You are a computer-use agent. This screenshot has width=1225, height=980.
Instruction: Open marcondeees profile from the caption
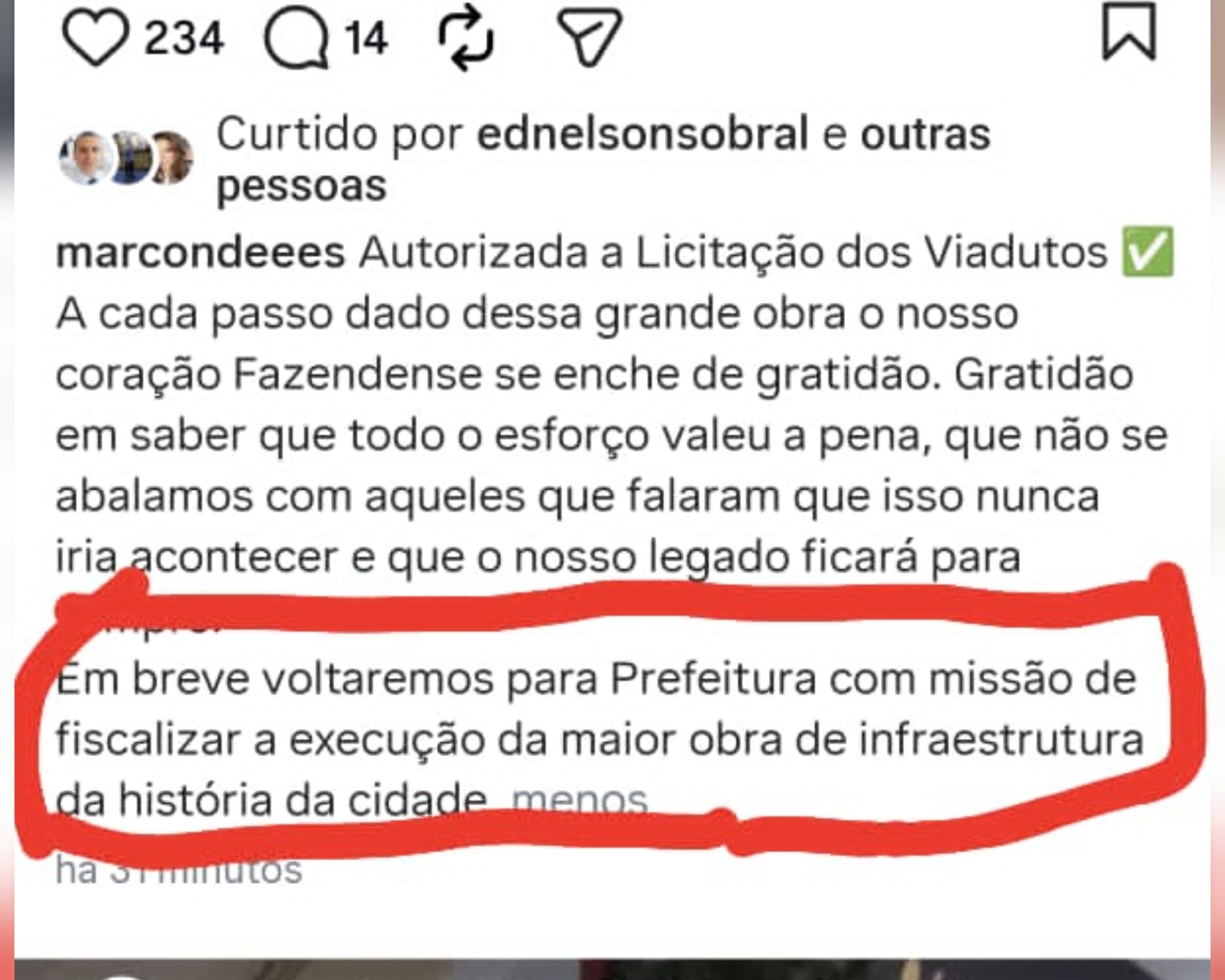pyautogui.click(x=200, y=254)
